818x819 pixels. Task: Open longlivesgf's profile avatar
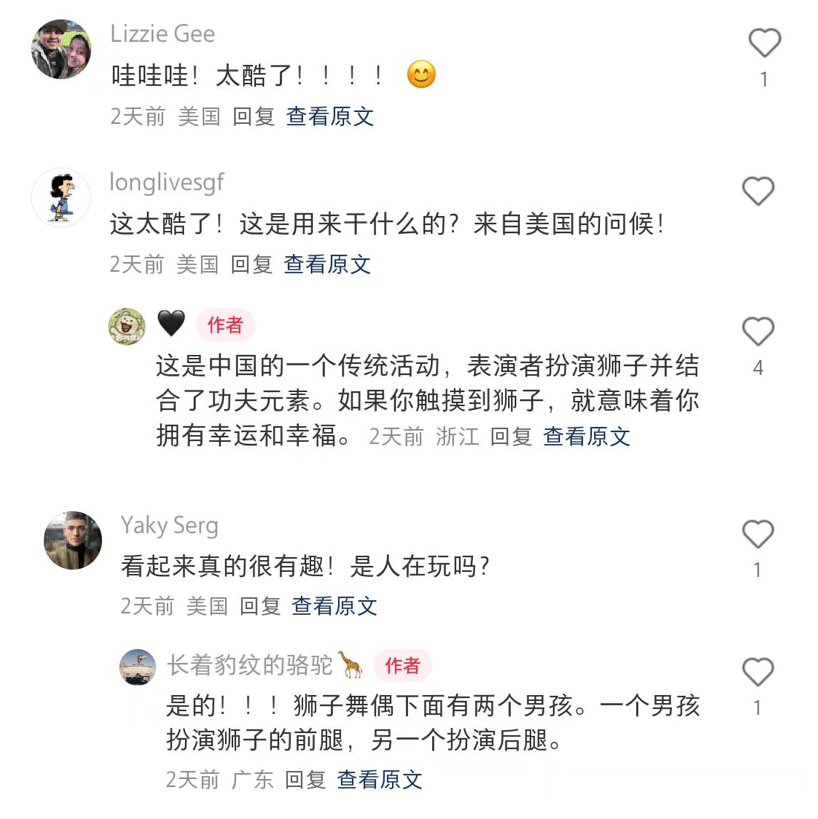point(61,196)
